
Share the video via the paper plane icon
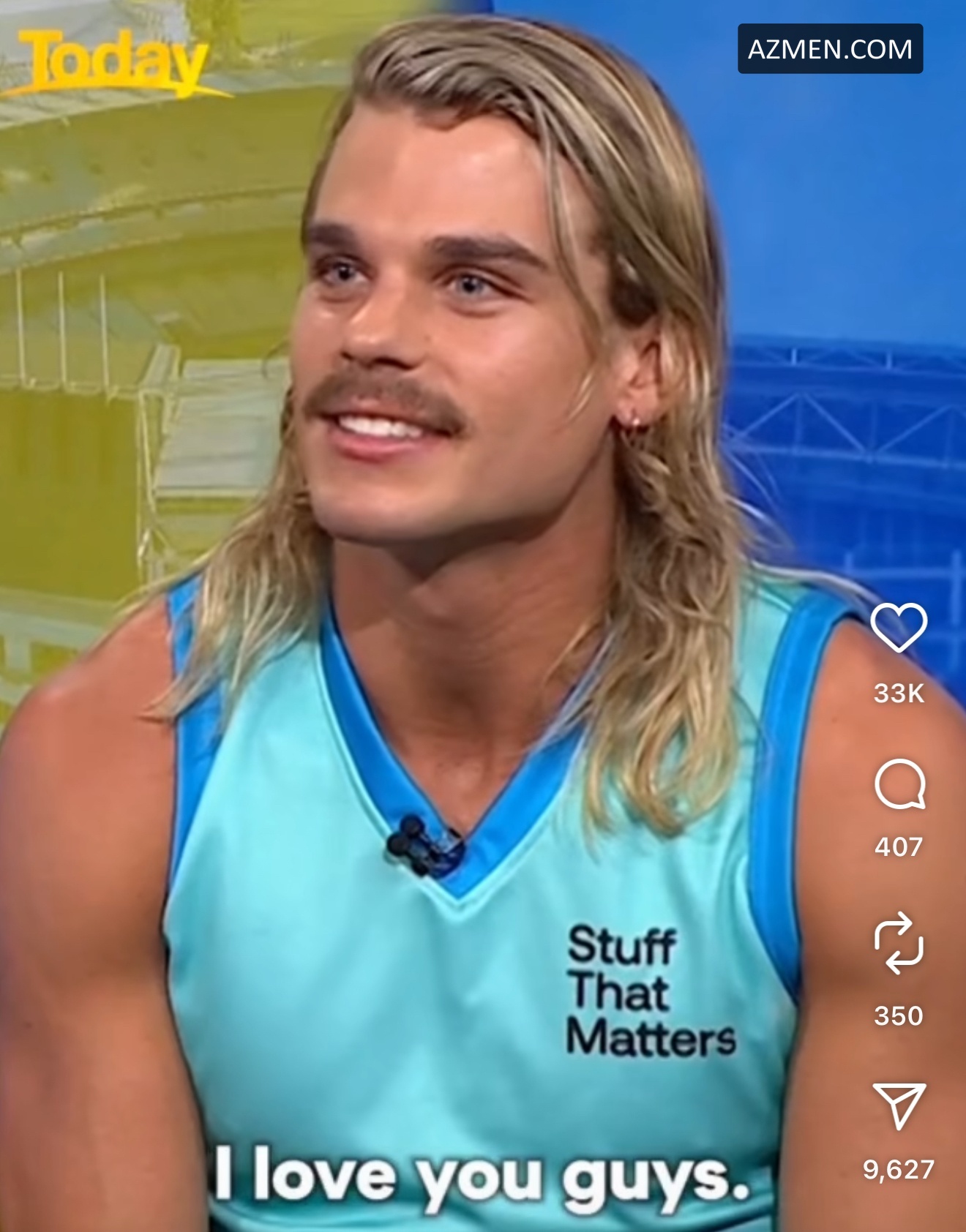coord(899,1105)
